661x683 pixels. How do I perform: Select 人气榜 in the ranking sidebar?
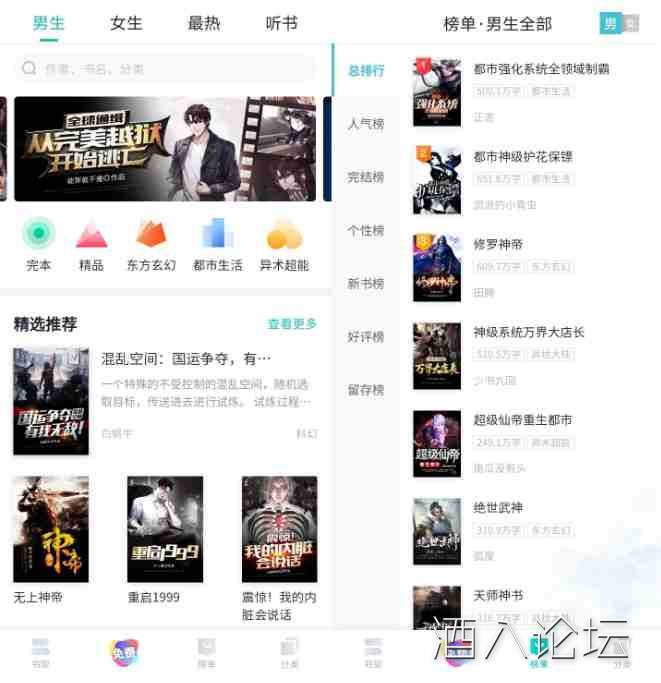(365, 124)
